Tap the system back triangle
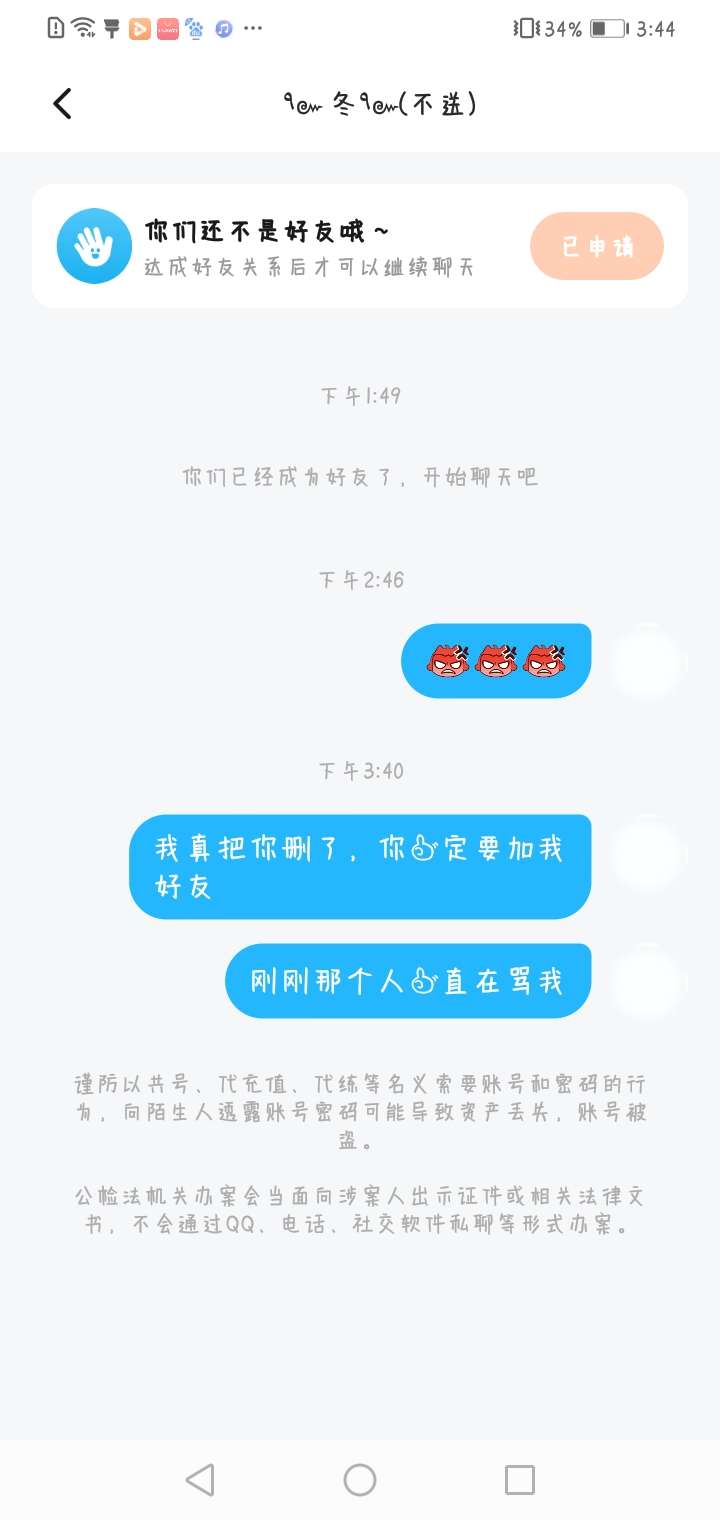 (200, 1479)
